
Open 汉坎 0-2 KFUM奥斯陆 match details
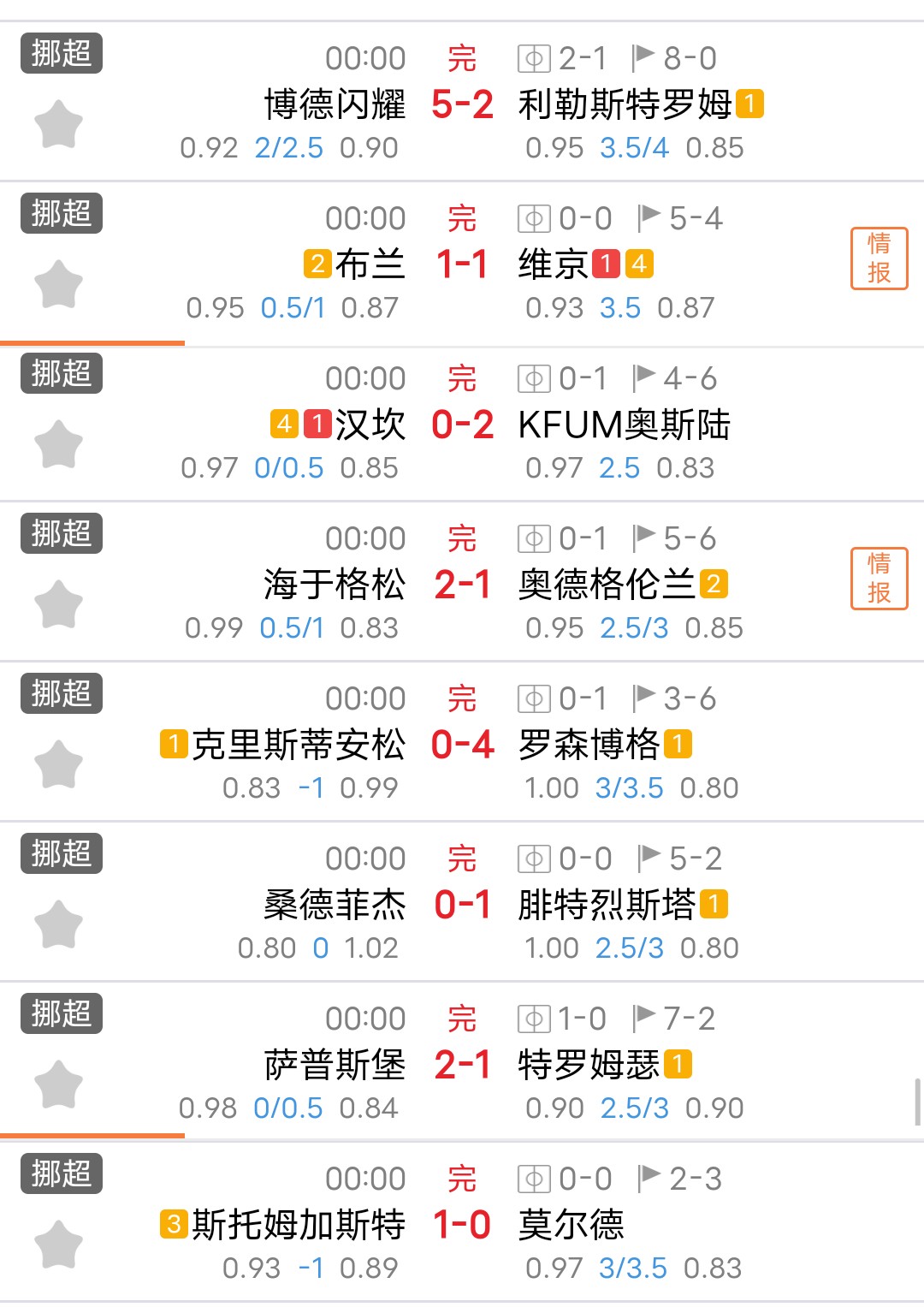(x=462, y=425)
